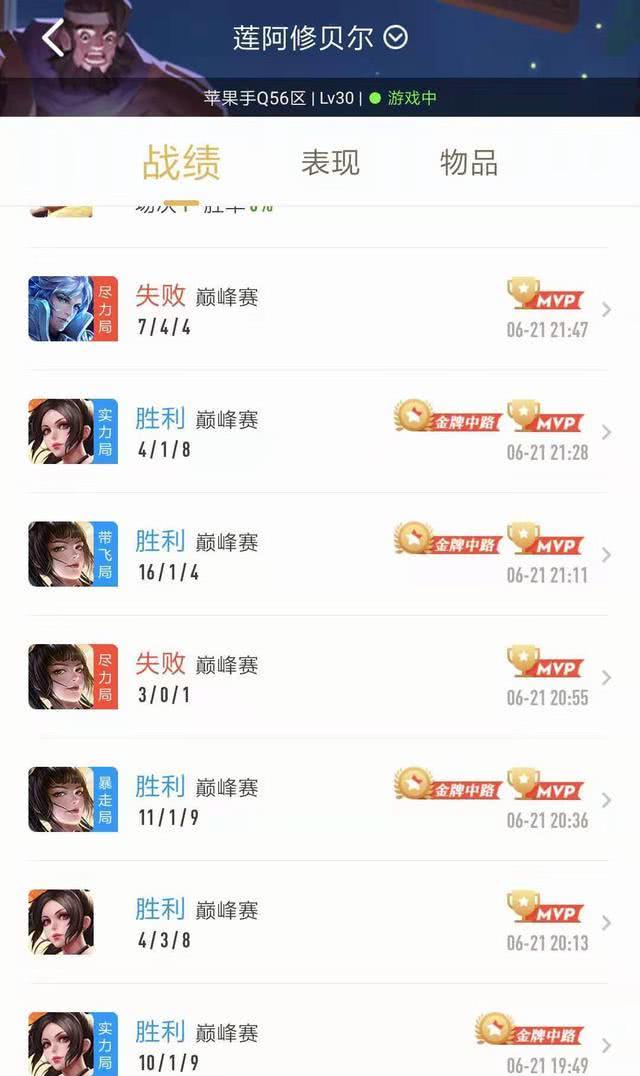
Task: Expand the 莲阿修贝尔 account dropdown
Action: (x=396, y=38)
